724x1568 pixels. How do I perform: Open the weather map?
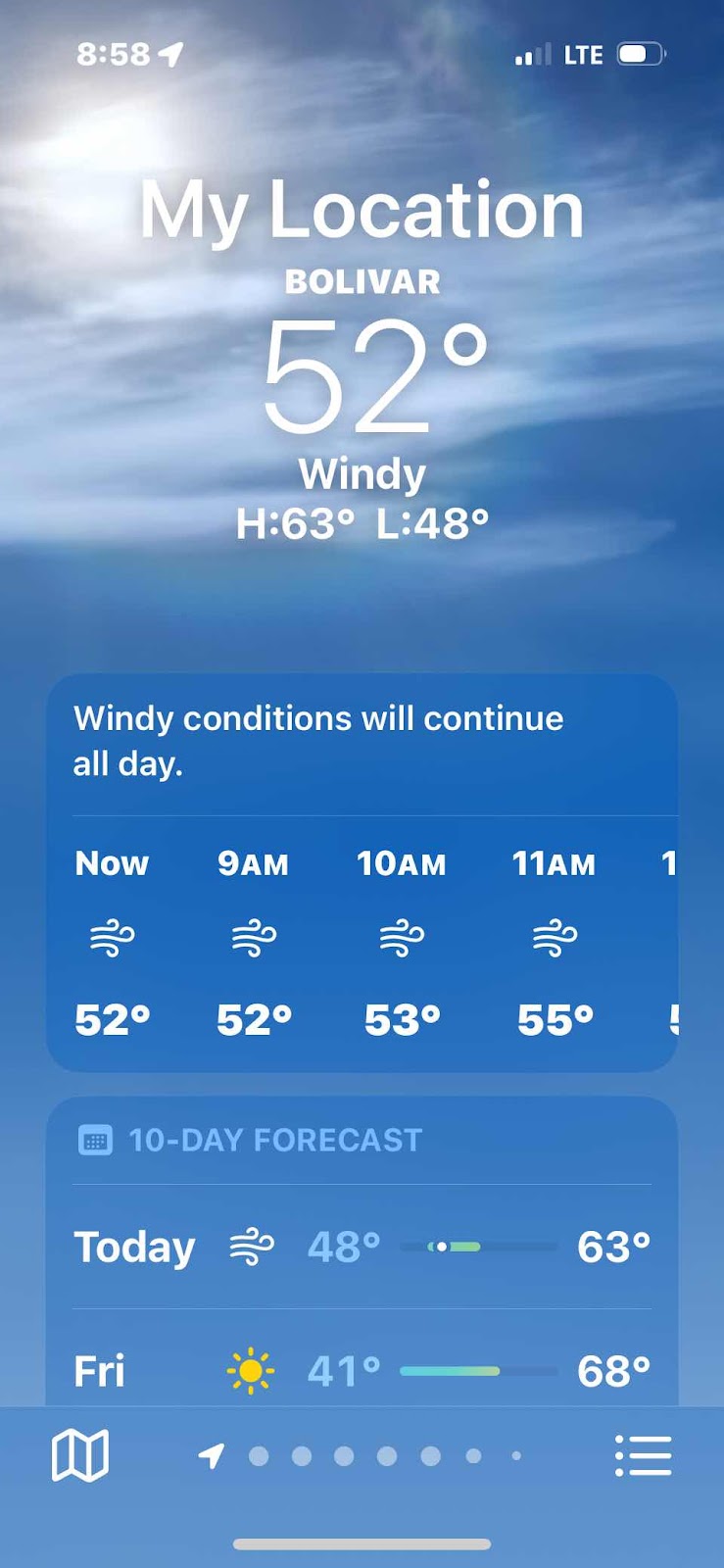coord(79,1455)
